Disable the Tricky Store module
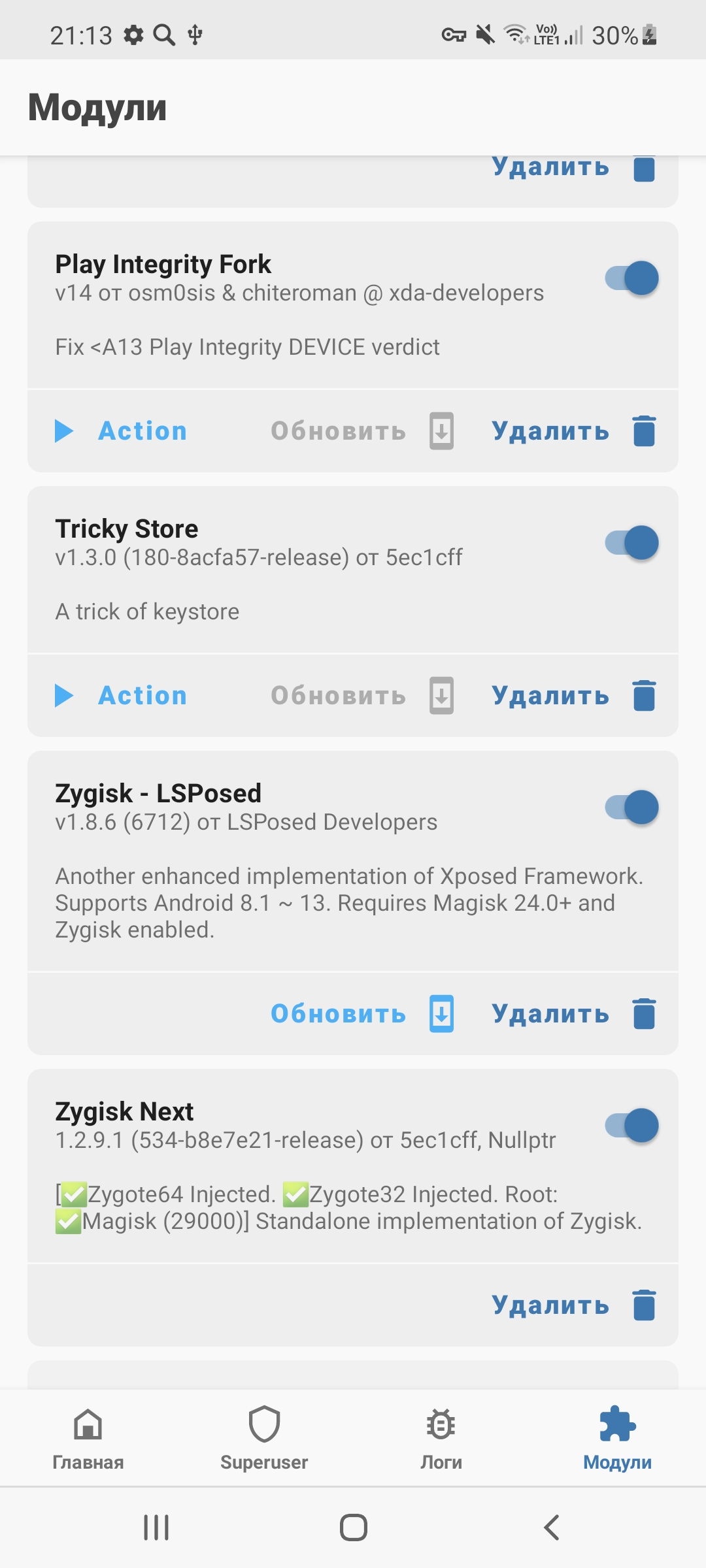This screenshot has width=706, height=1568. [631, 543]
